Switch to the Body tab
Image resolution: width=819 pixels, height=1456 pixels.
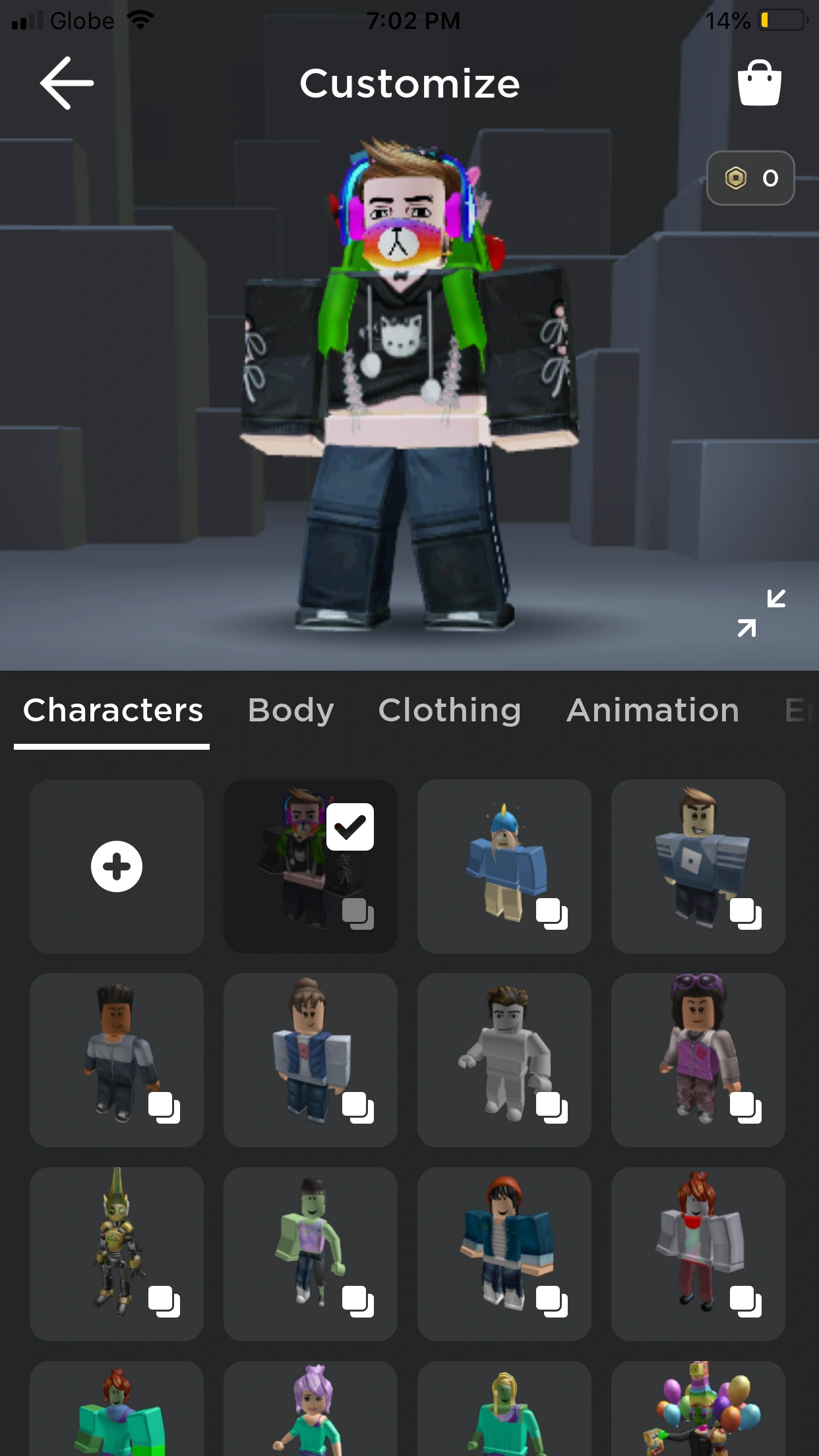point(291,710)
